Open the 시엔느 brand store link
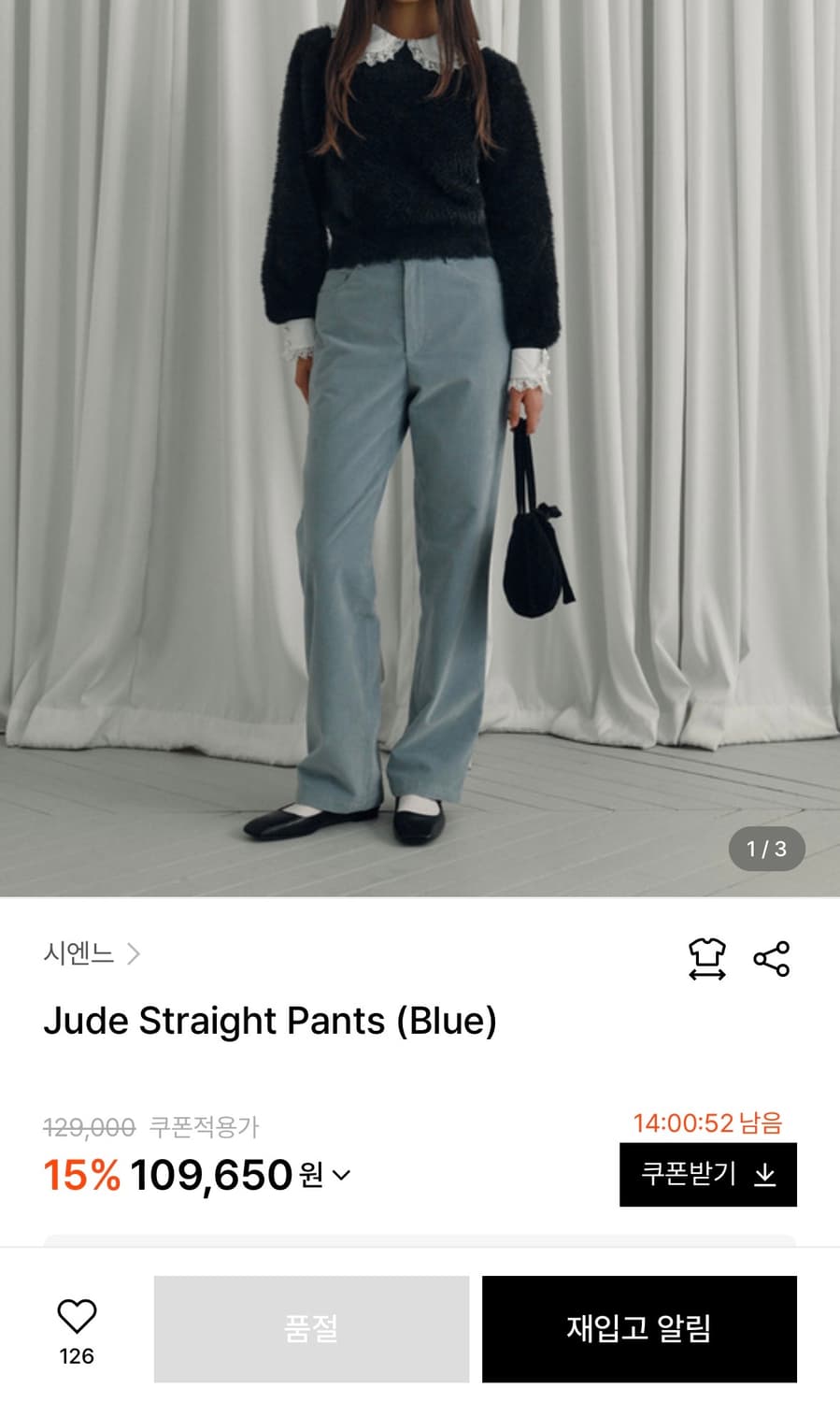This screenshot has width=840, height=1402. (x=79, y=955)
